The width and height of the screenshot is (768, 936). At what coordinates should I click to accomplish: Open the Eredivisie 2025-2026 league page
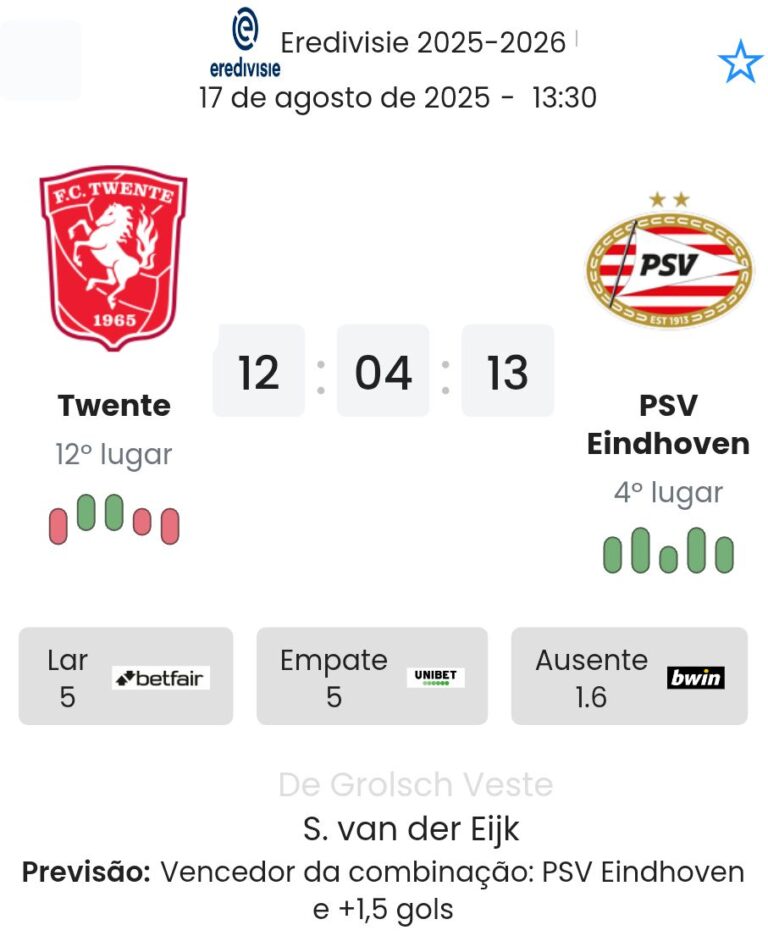pos(422,43)
